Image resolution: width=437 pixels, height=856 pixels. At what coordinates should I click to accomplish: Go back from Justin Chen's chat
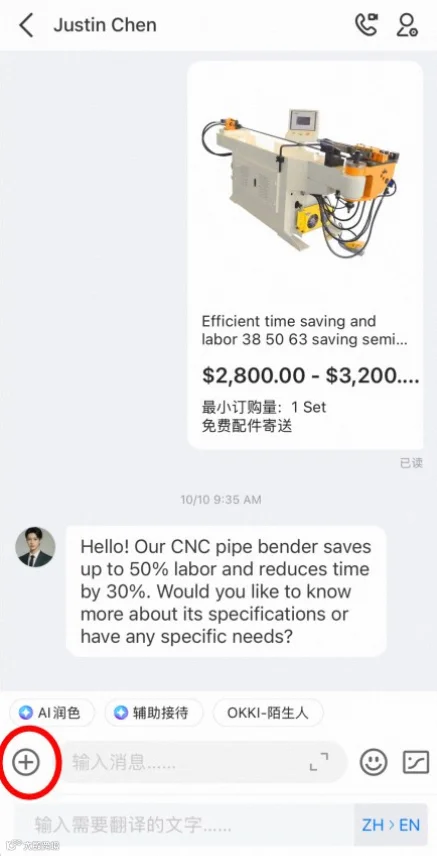pyautogui.click(x=26, y=25)
